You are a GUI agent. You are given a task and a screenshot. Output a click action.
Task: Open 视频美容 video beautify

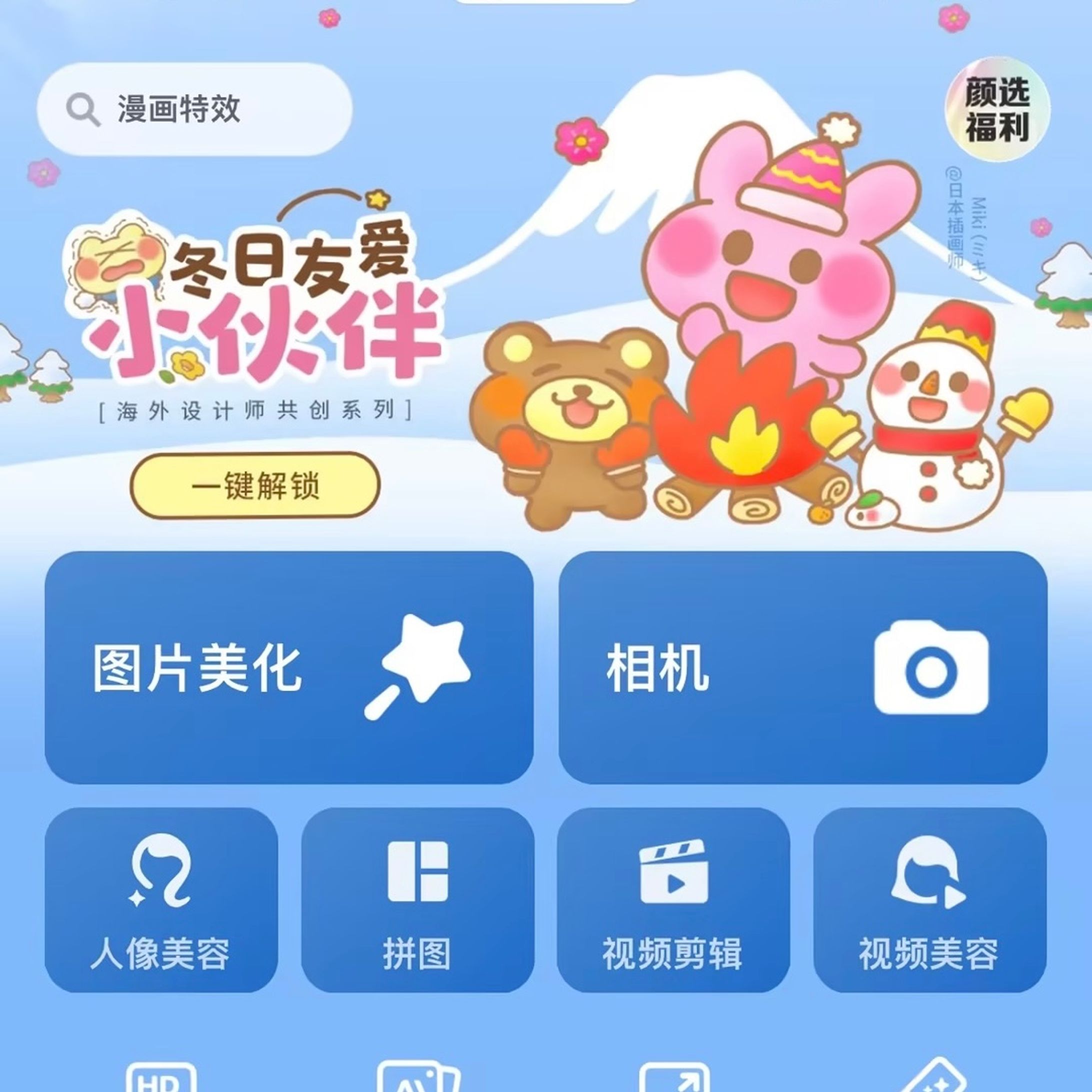click(x=929, y=900)
